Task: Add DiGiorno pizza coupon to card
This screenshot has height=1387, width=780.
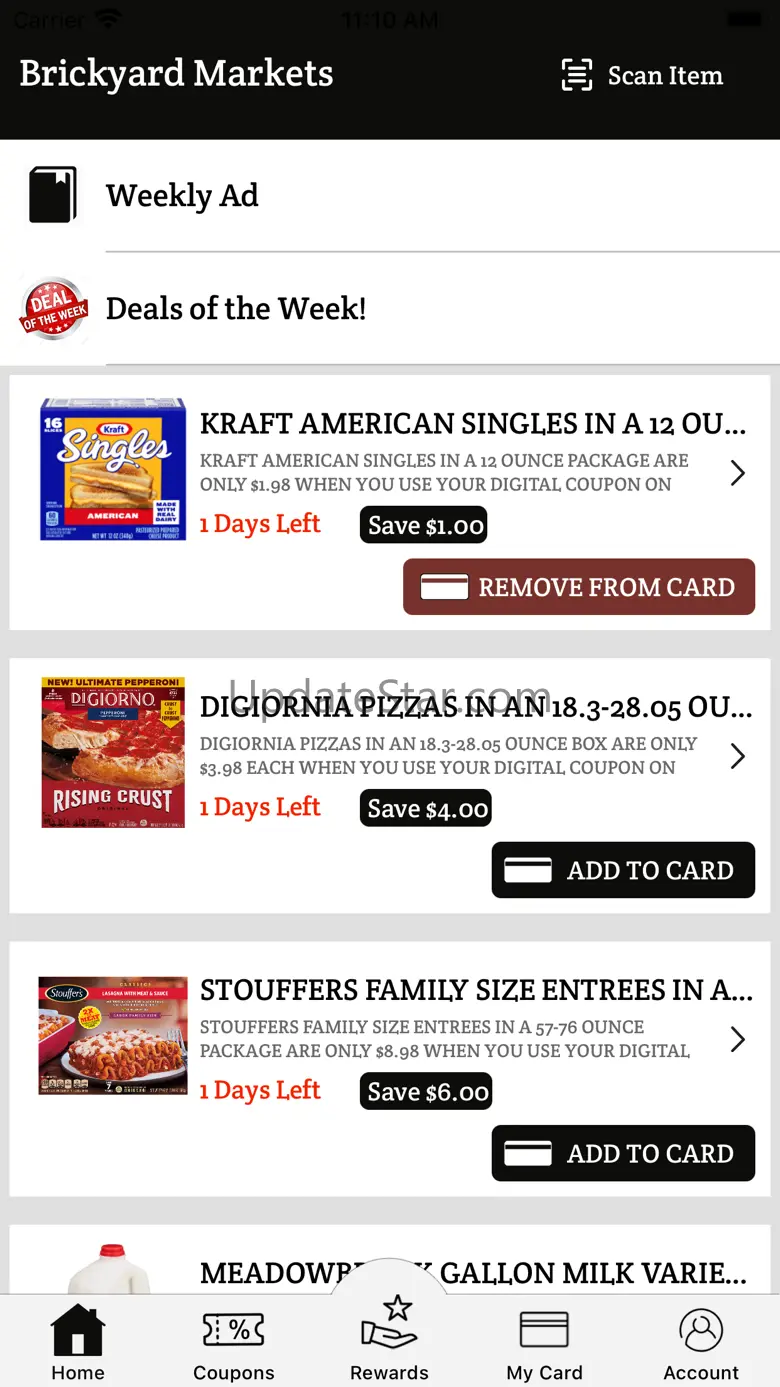Action: [623, 870]
